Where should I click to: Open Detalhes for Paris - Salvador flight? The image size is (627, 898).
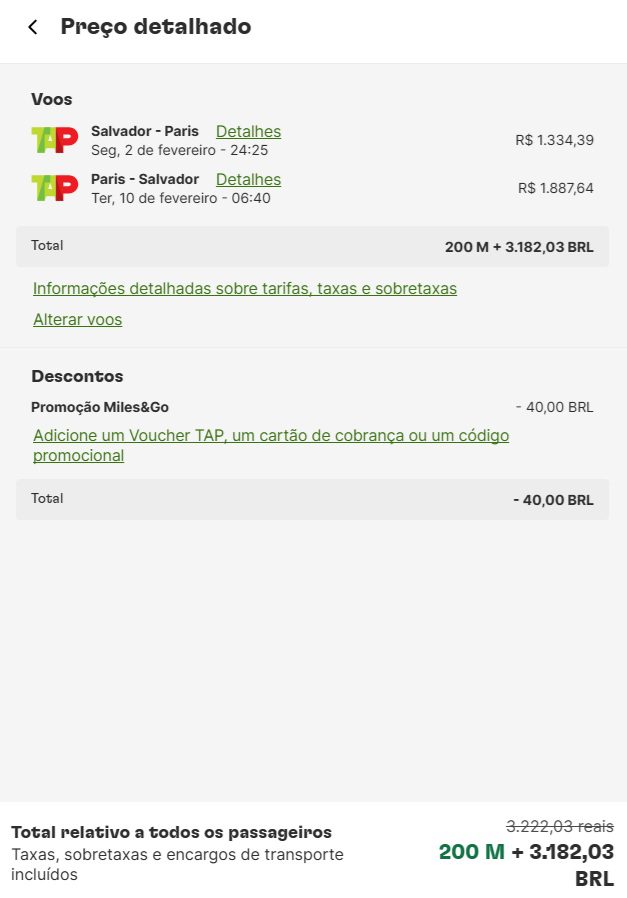[x=248, y=180]
